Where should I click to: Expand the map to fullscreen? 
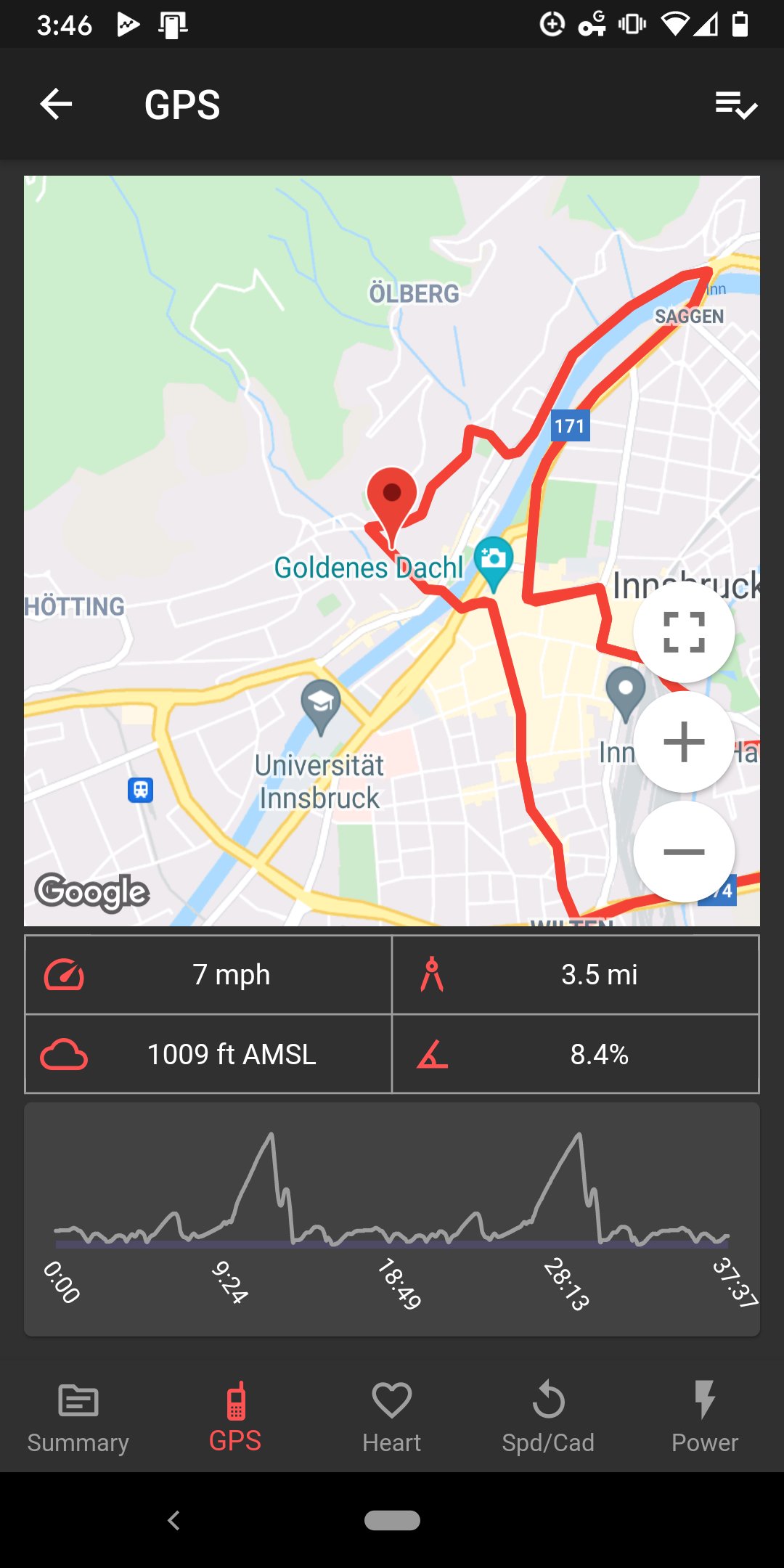684,632
